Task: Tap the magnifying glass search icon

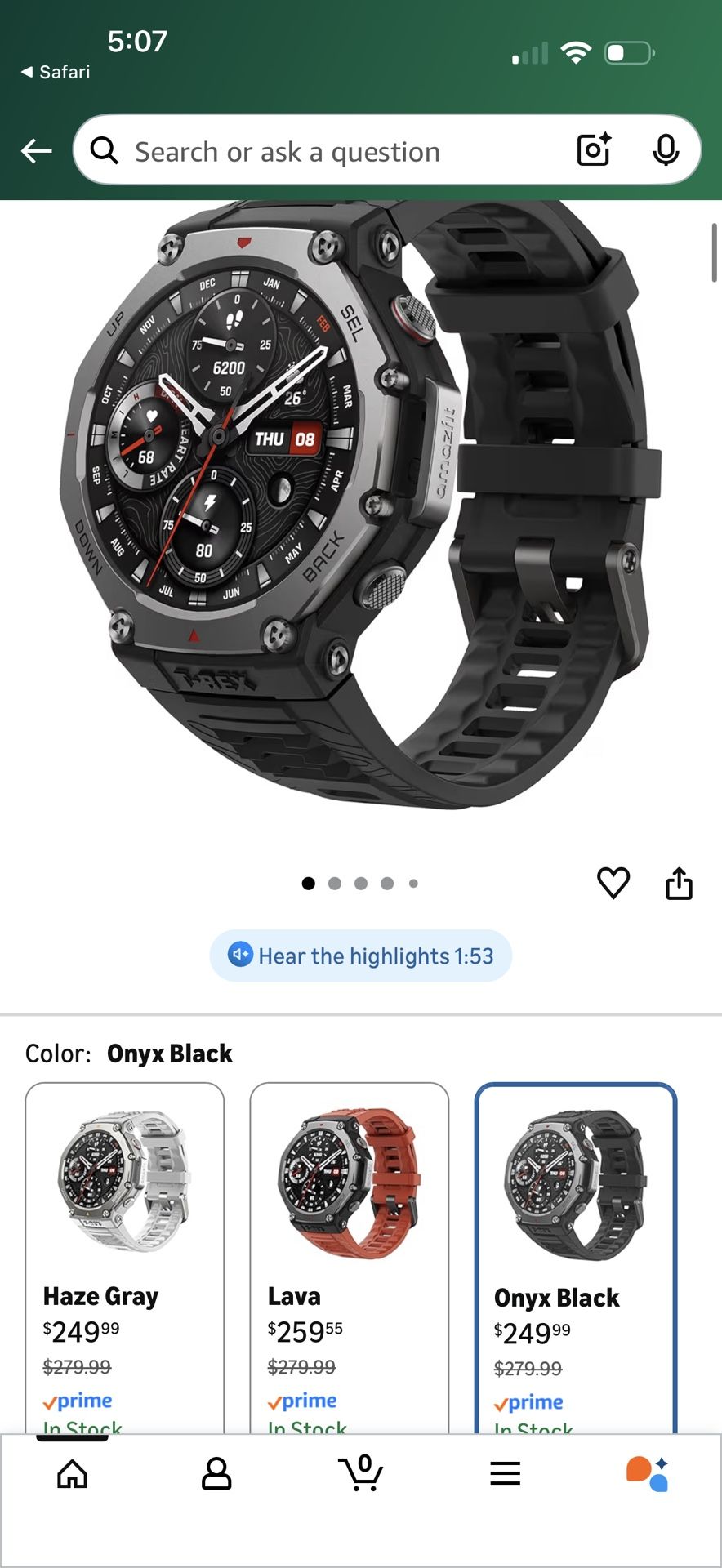Action: (105, 150)
